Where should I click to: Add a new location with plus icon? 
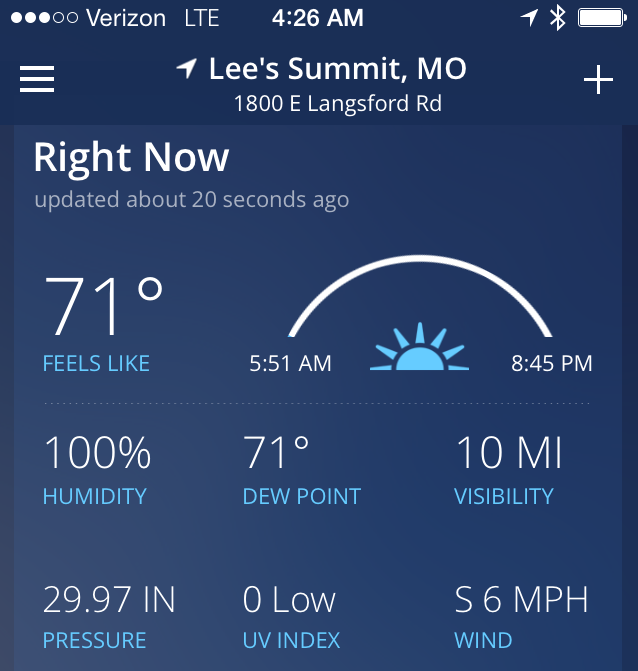coord(598,81)
